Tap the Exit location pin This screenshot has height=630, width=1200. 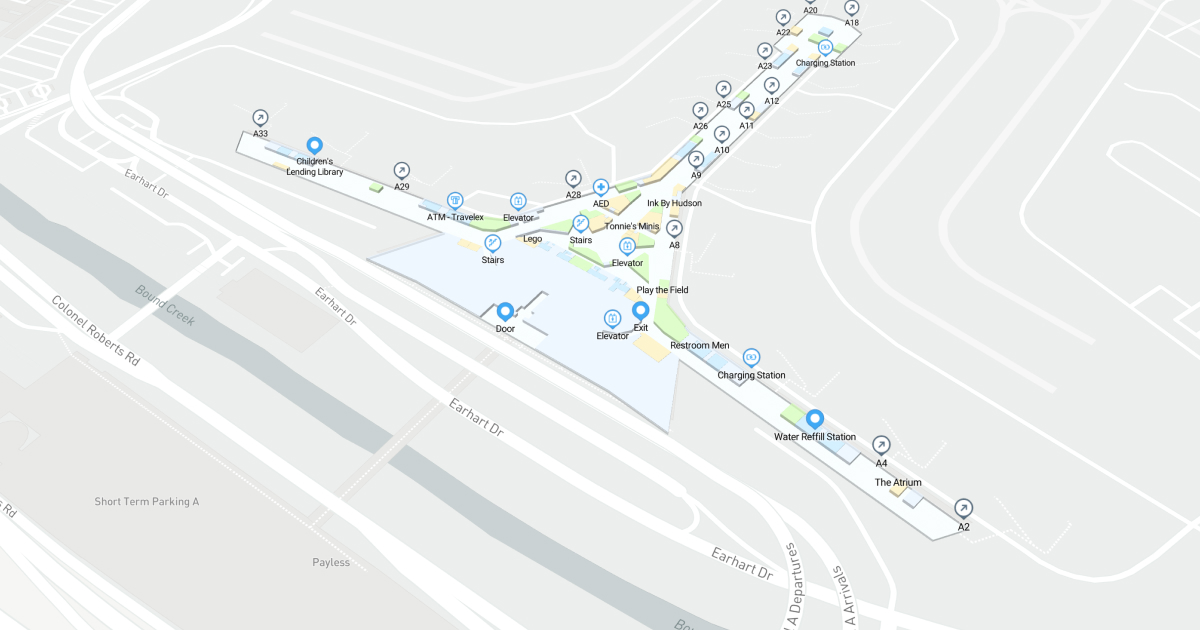click(641, 310)
